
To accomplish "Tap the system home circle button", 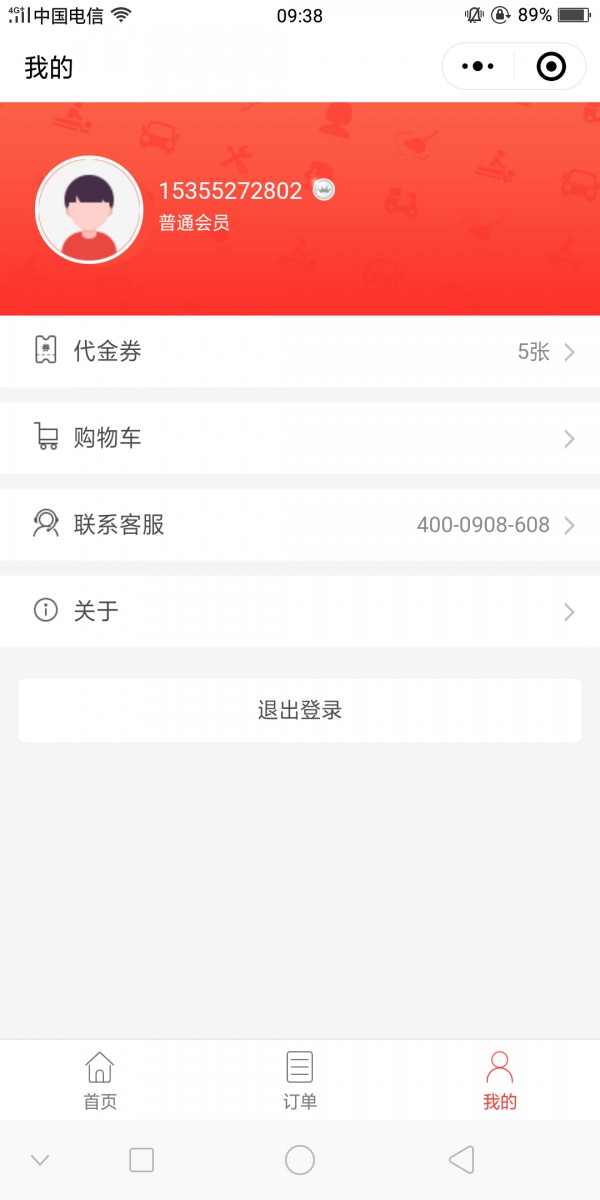I will tap(300, 1160).
